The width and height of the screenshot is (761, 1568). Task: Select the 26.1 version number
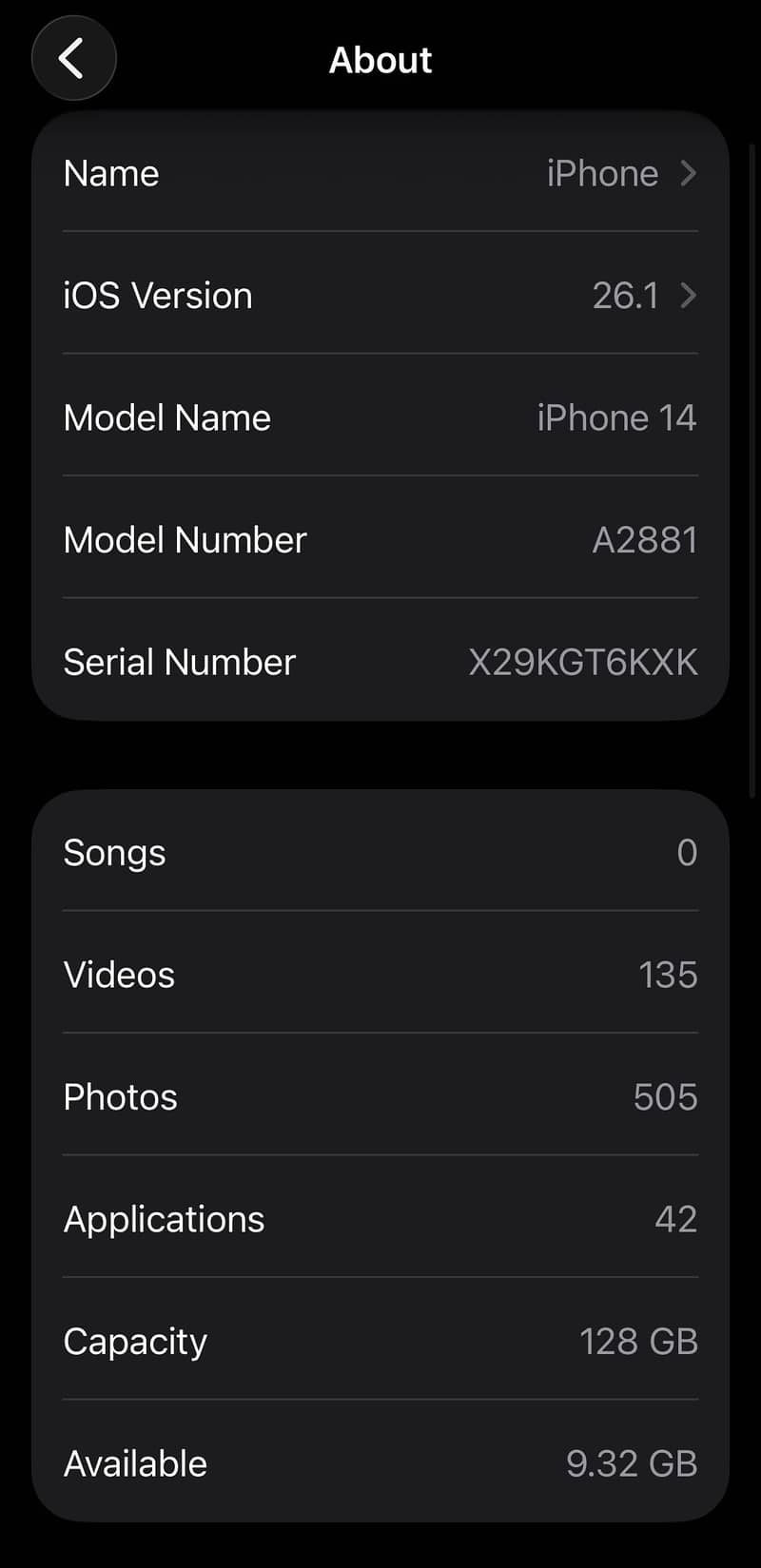coord(628,296)
